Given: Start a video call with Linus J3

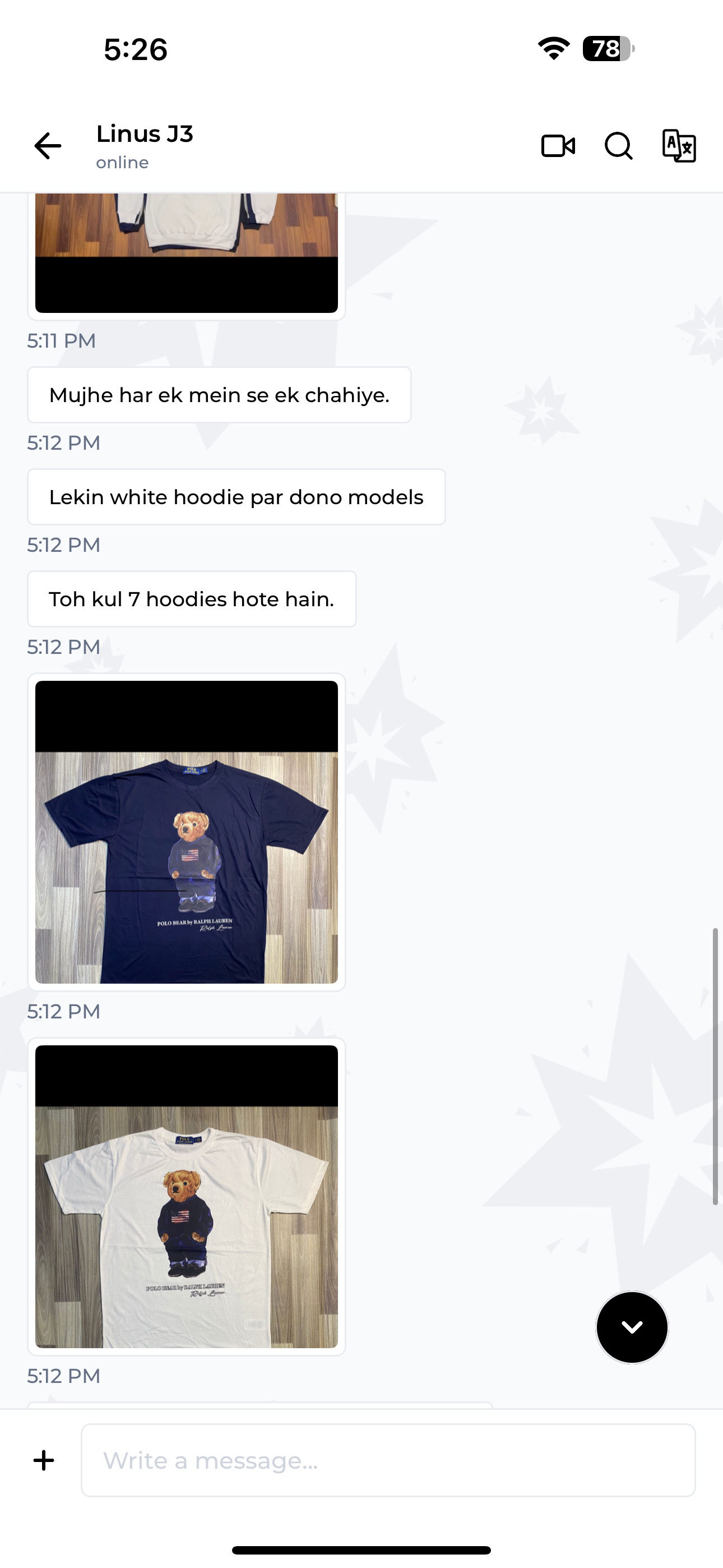Looking at the screenshot, I should (x=558, y=146).
